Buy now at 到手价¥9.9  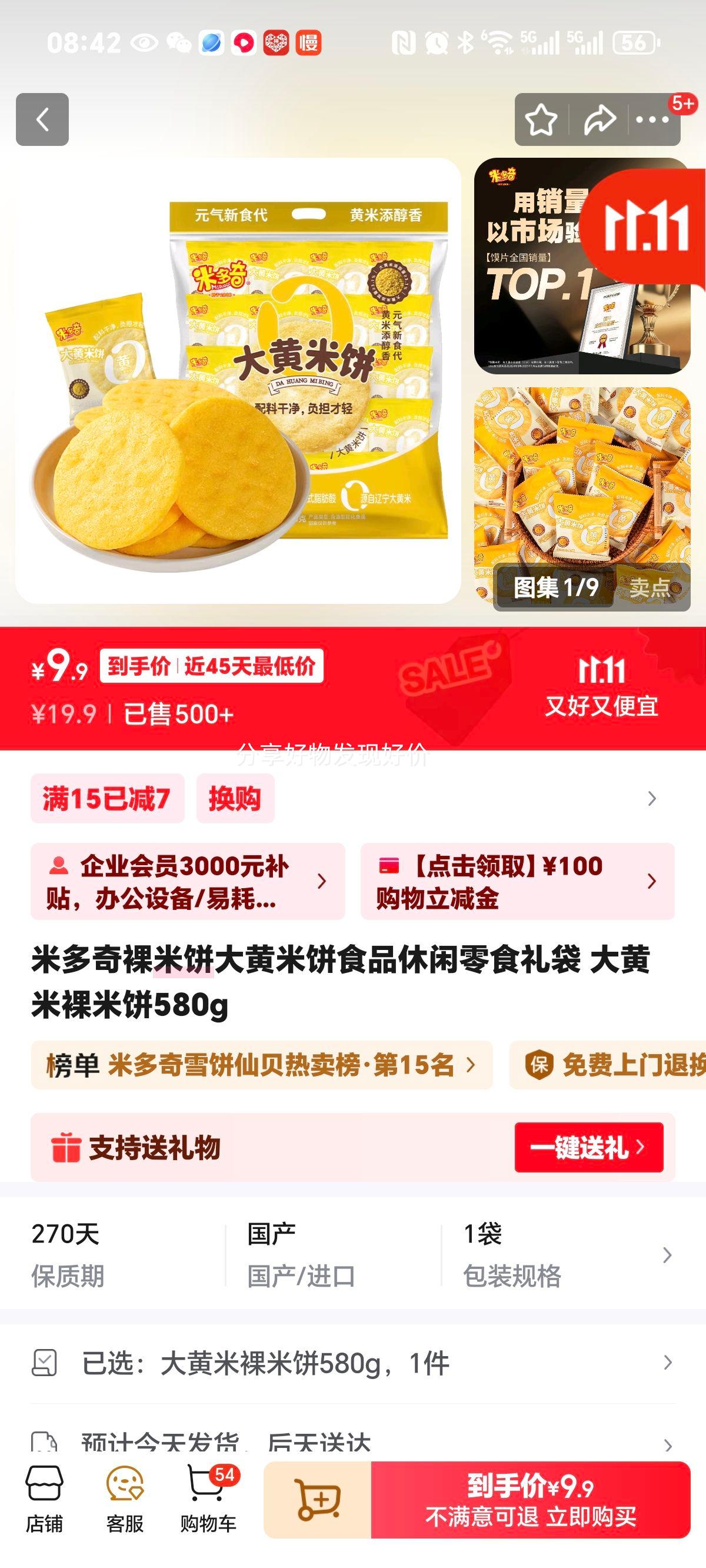pos(530,1499)
